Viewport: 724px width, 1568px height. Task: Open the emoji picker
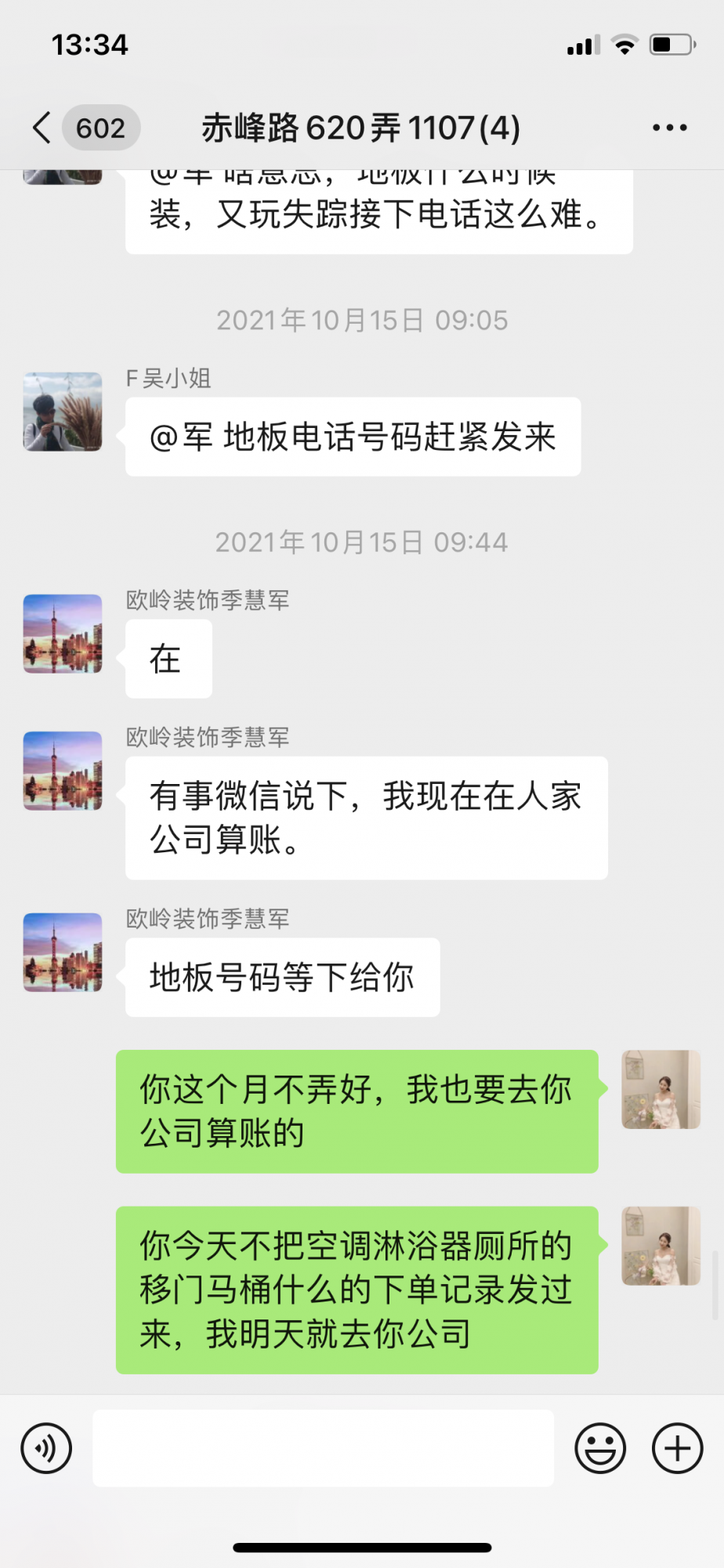600,1448
